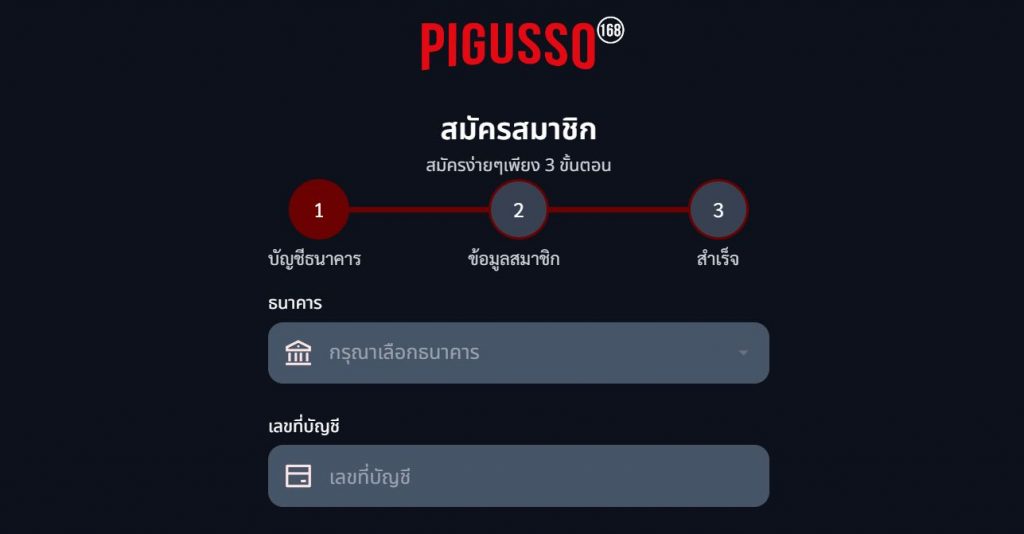
Task: Focus the เลขที่บัญชี account number field
Action: coord(518,476)
